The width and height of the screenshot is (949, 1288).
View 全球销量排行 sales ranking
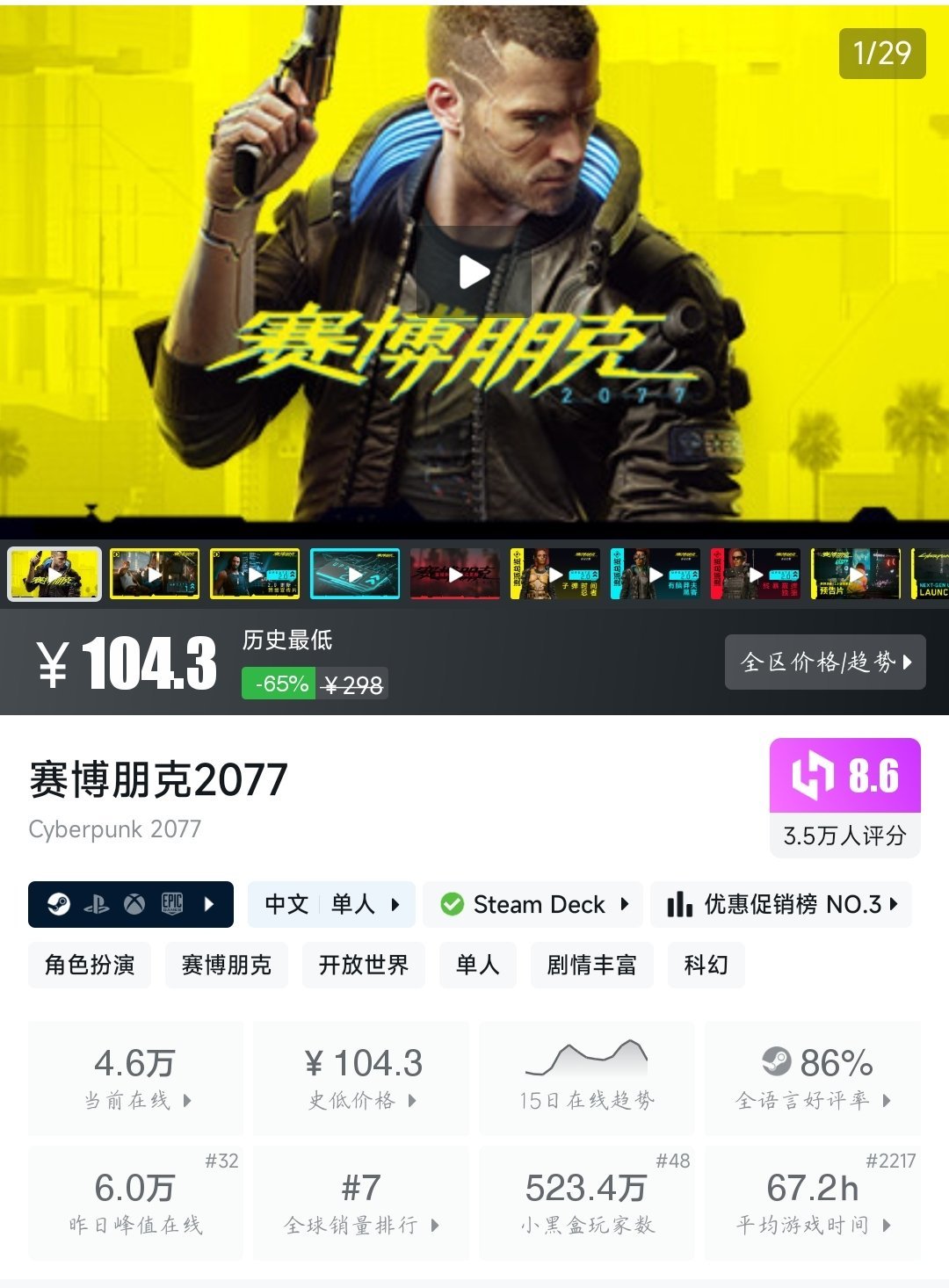[361, 1203]
